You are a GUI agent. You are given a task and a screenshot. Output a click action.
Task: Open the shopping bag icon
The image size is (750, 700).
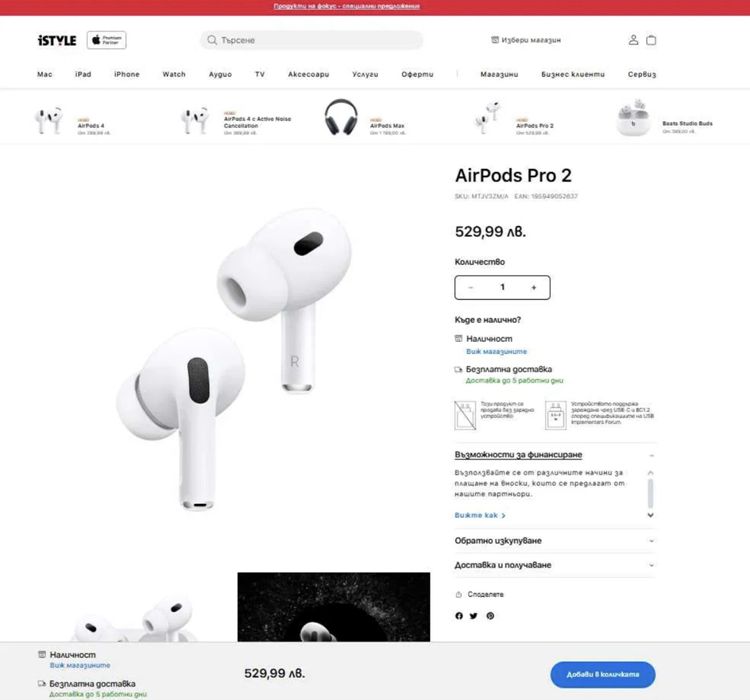tap(652, 40)
